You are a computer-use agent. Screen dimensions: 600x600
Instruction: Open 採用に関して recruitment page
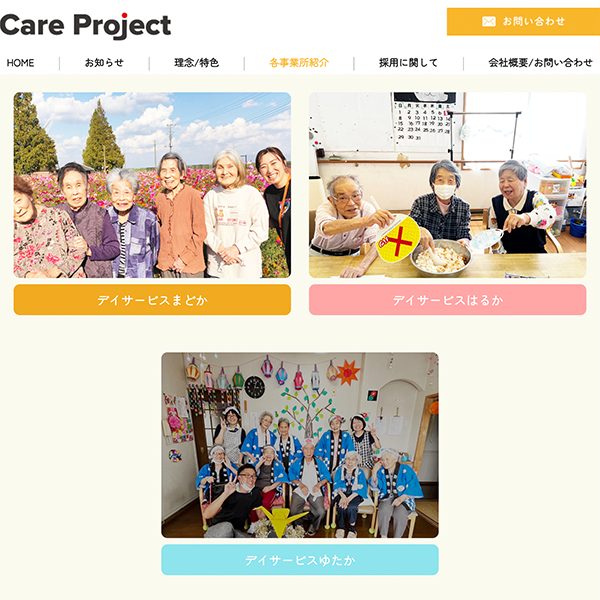pos(408,63)
